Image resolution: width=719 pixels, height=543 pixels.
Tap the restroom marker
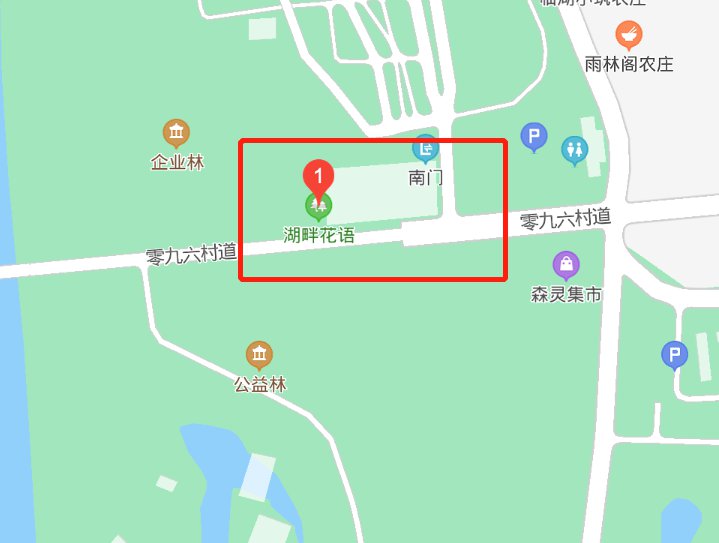tap(574, 150)
